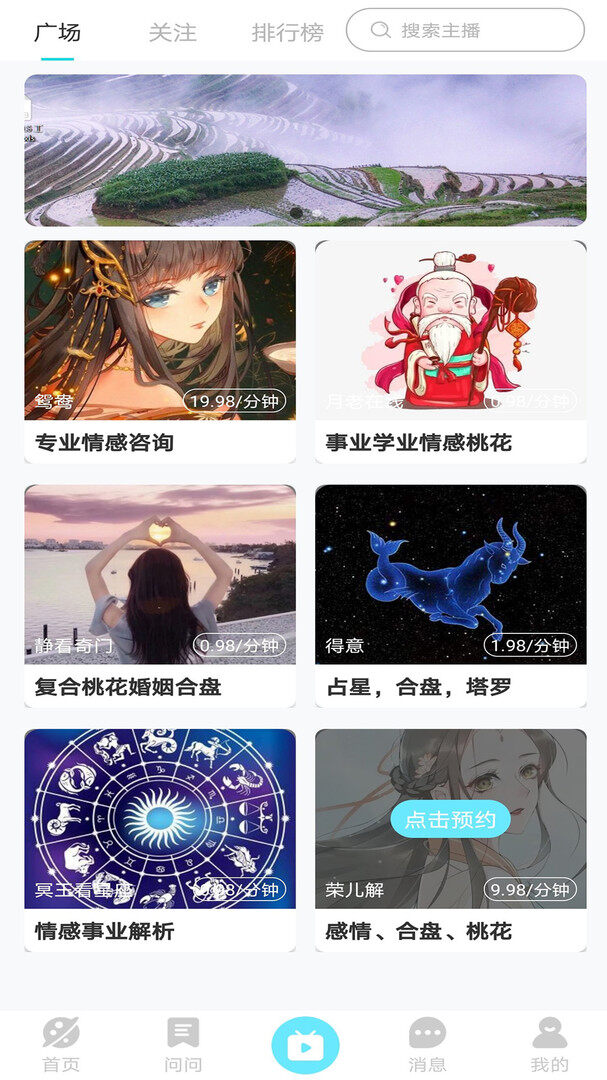Screen dimensions: 607x1080
Task: Open the 排行榜 tab
Action: [287, 32]
